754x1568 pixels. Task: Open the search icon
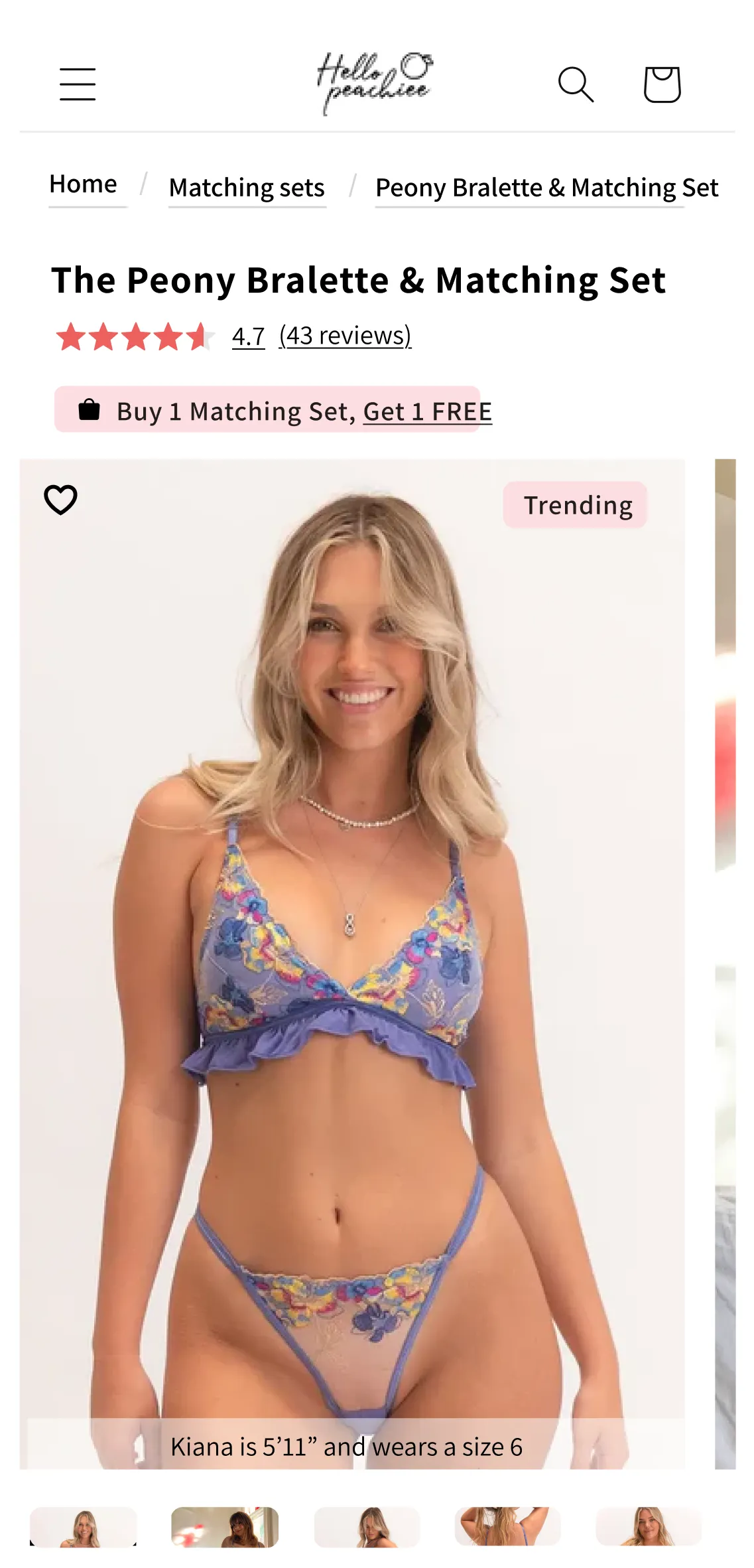pos(576,84)
